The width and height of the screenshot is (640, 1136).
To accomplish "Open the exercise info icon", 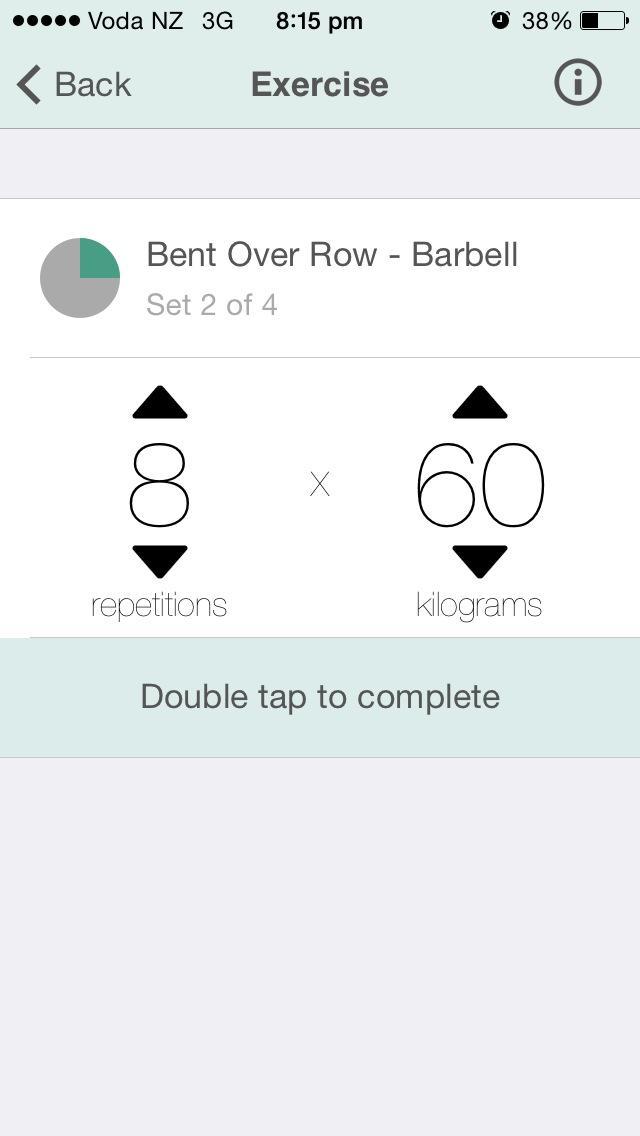I will click(x=578, y=83).
